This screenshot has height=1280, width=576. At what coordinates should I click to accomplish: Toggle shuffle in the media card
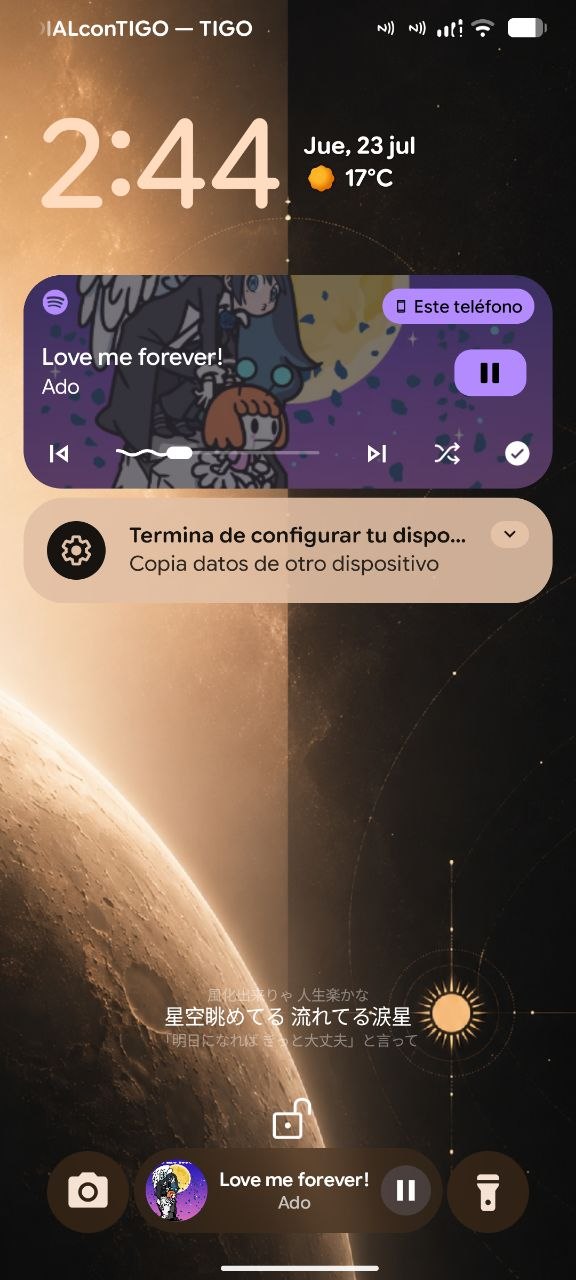pos(446,454)
